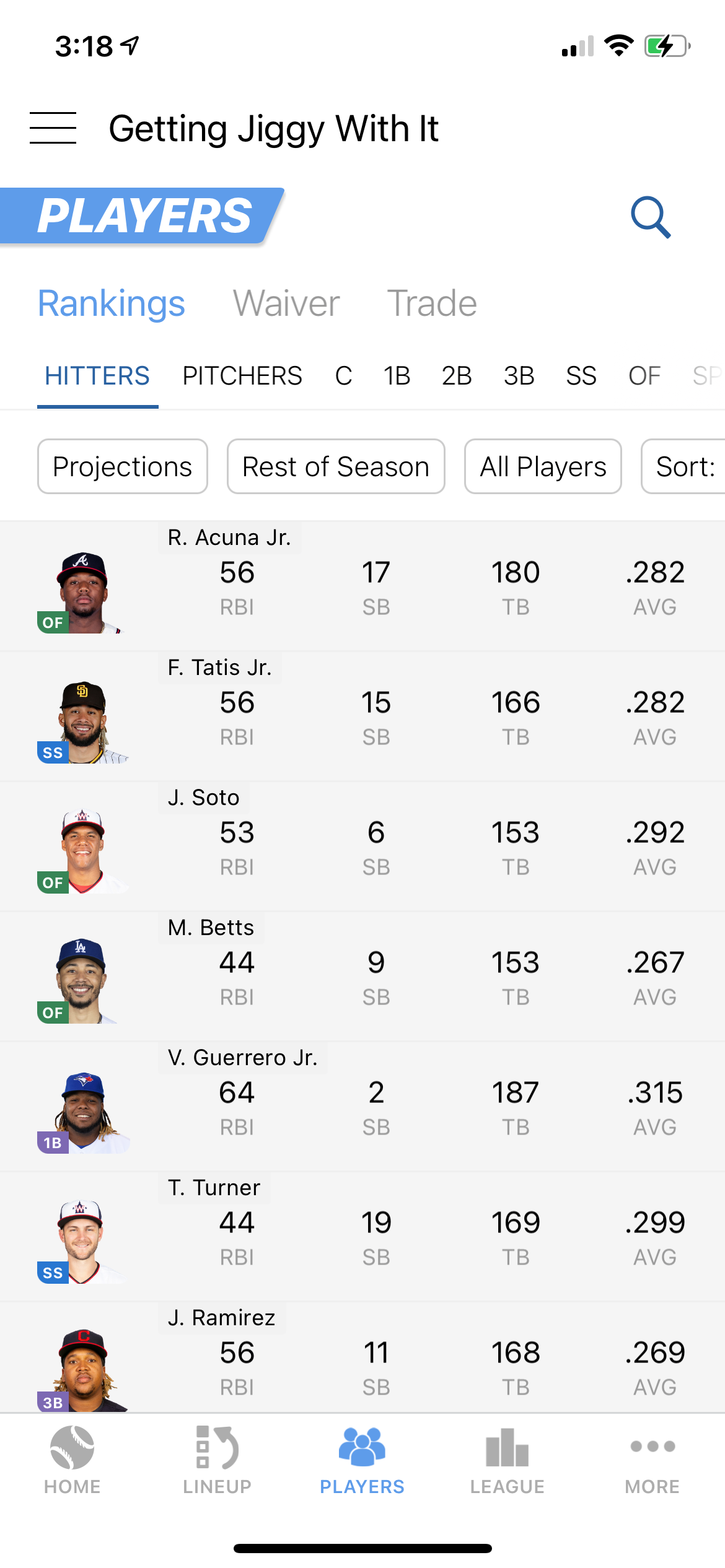This screenshot has width=725, height=1568.
Task: Open the hamburger drawer menu
Action: (x=53, y=128)
